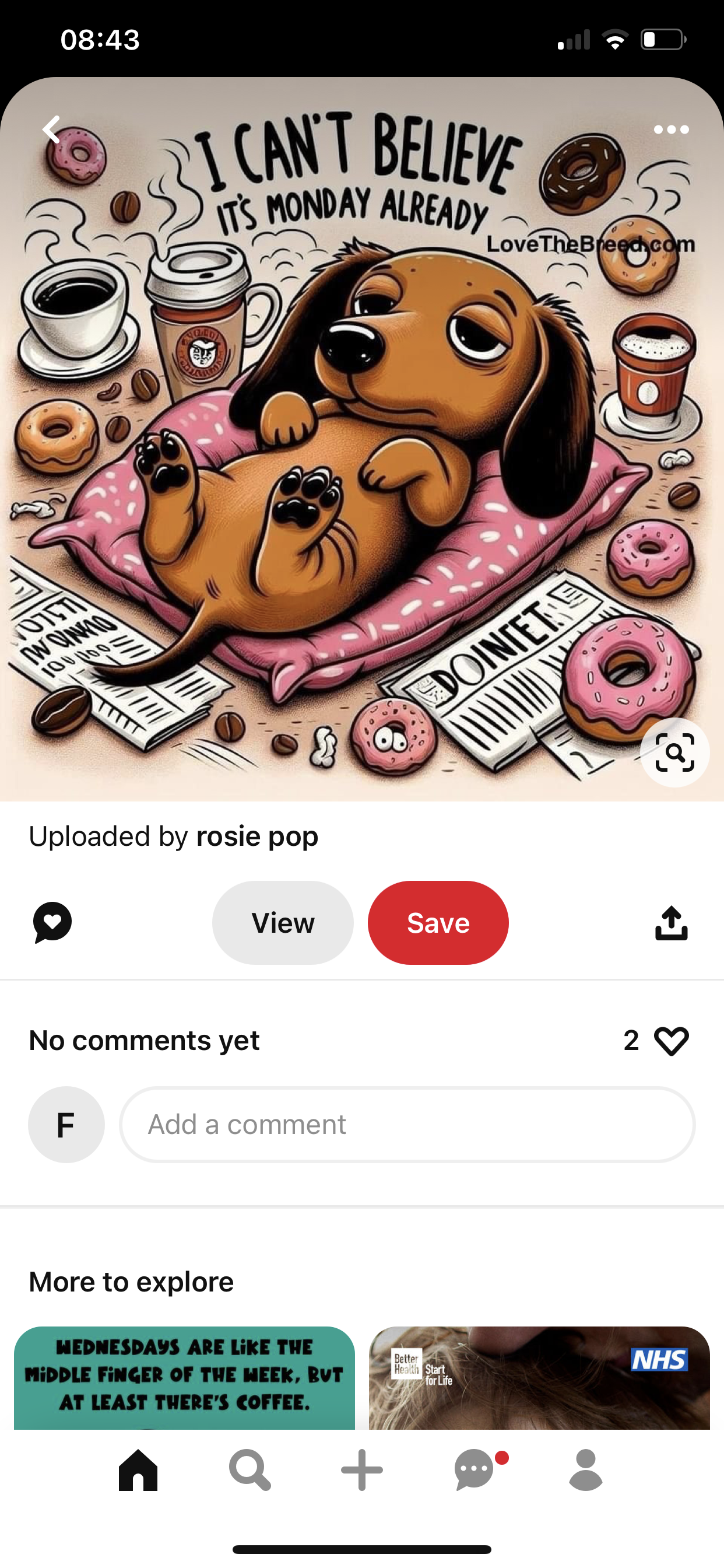The image size is (724, 1568).
Task: Open the profile tab
Action: pos(586,1470)
